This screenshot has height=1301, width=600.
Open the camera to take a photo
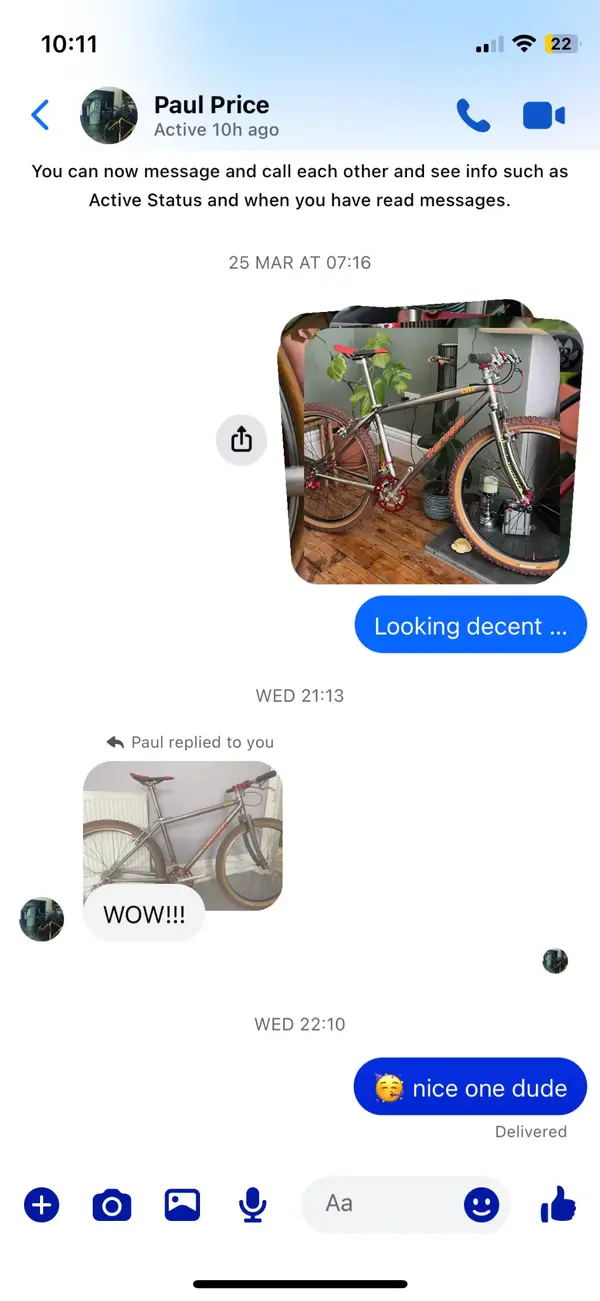pos(112,1205)
